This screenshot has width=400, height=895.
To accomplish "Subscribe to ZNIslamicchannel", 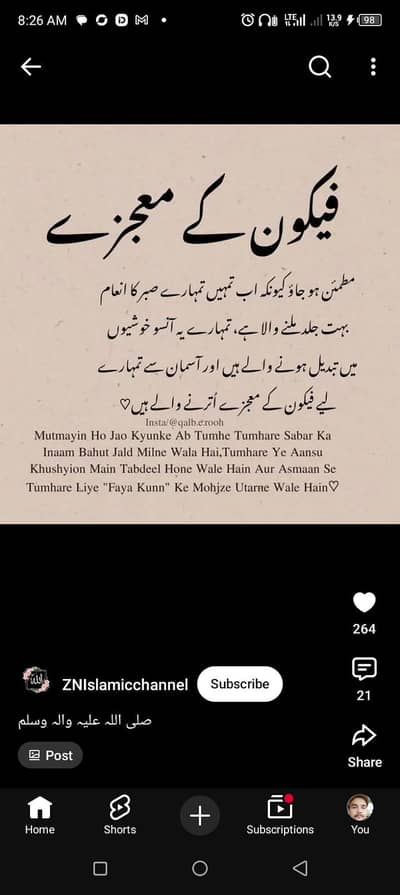I will [x=240, y=684].
